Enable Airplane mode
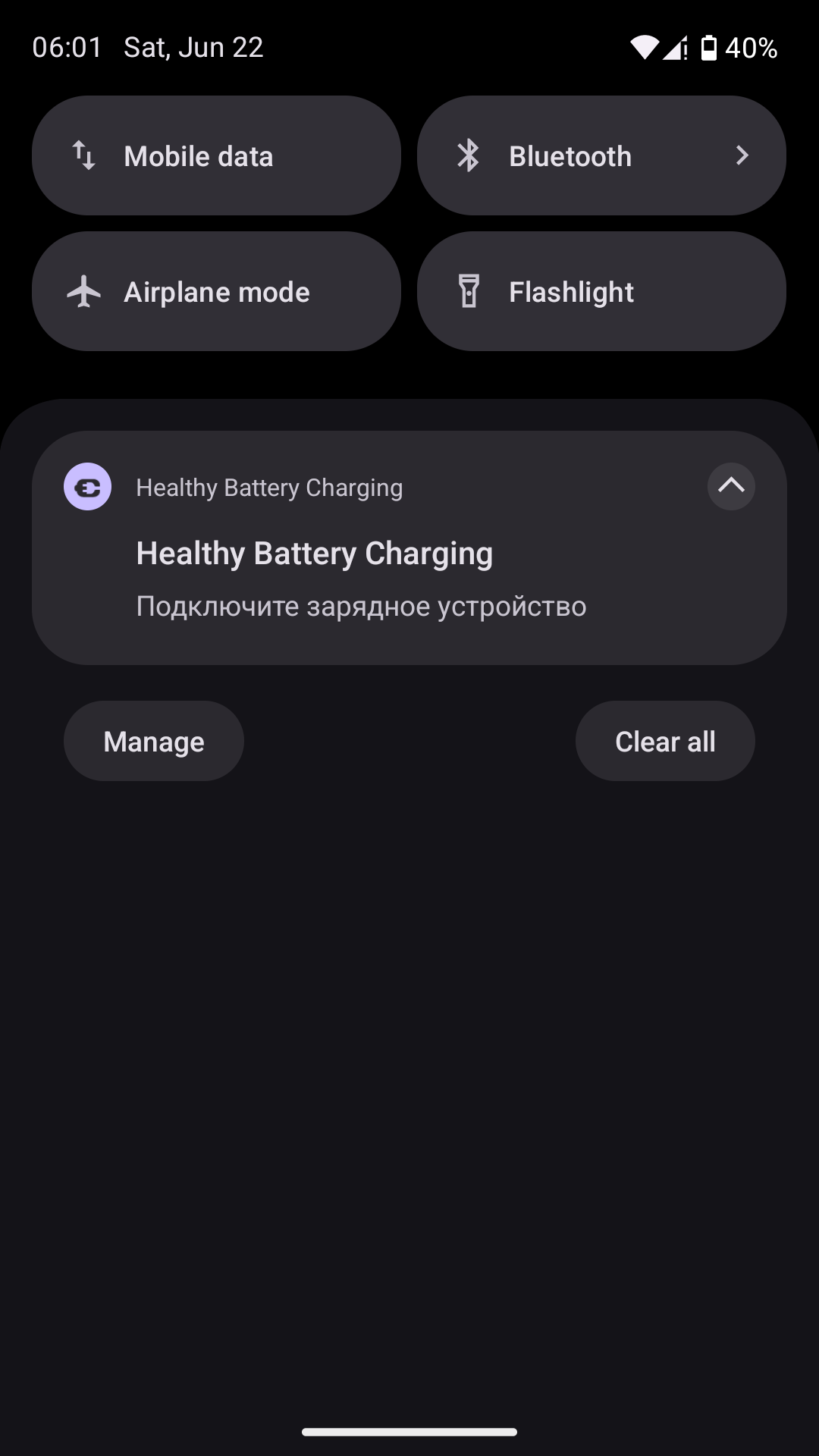 216,291
